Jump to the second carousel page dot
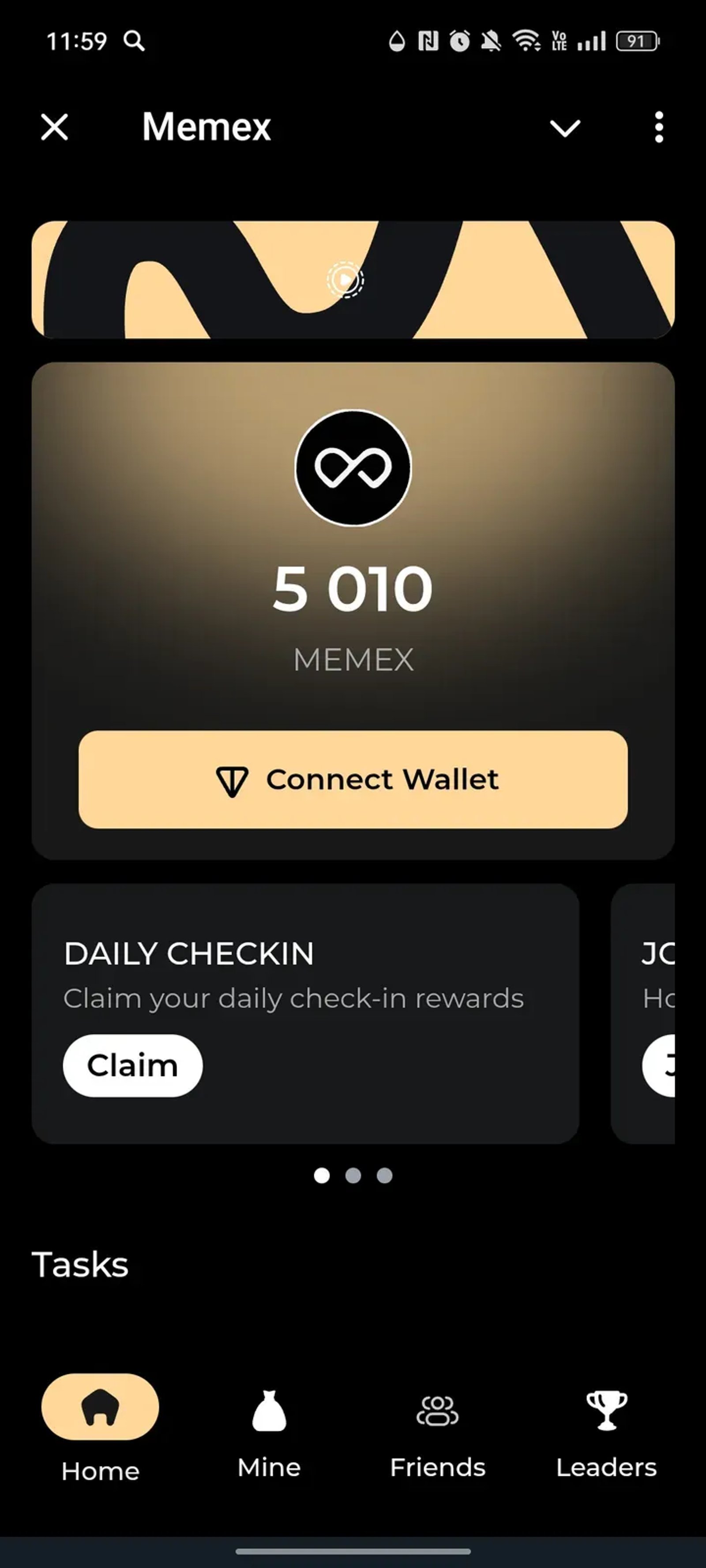This screenshot has height=1568, width=706. pyautogui.click(x=353, y=1176)
